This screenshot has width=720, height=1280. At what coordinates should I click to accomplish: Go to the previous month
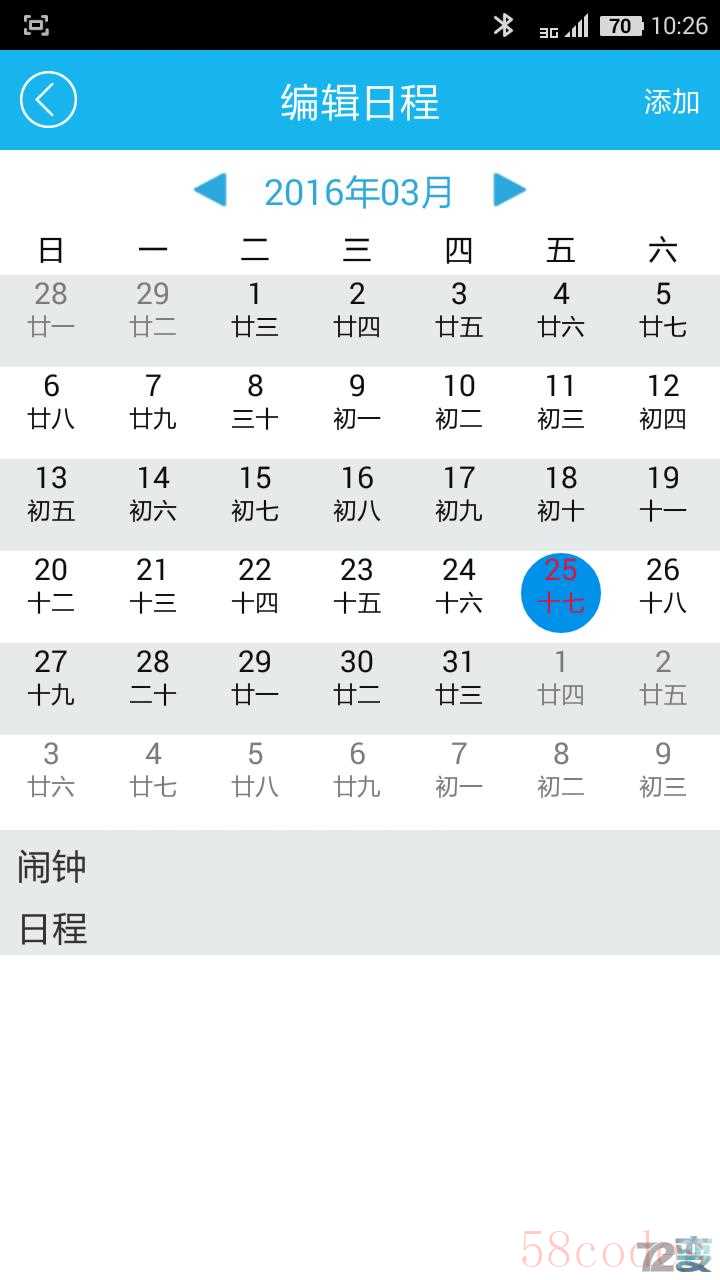[x=210, y=190]
